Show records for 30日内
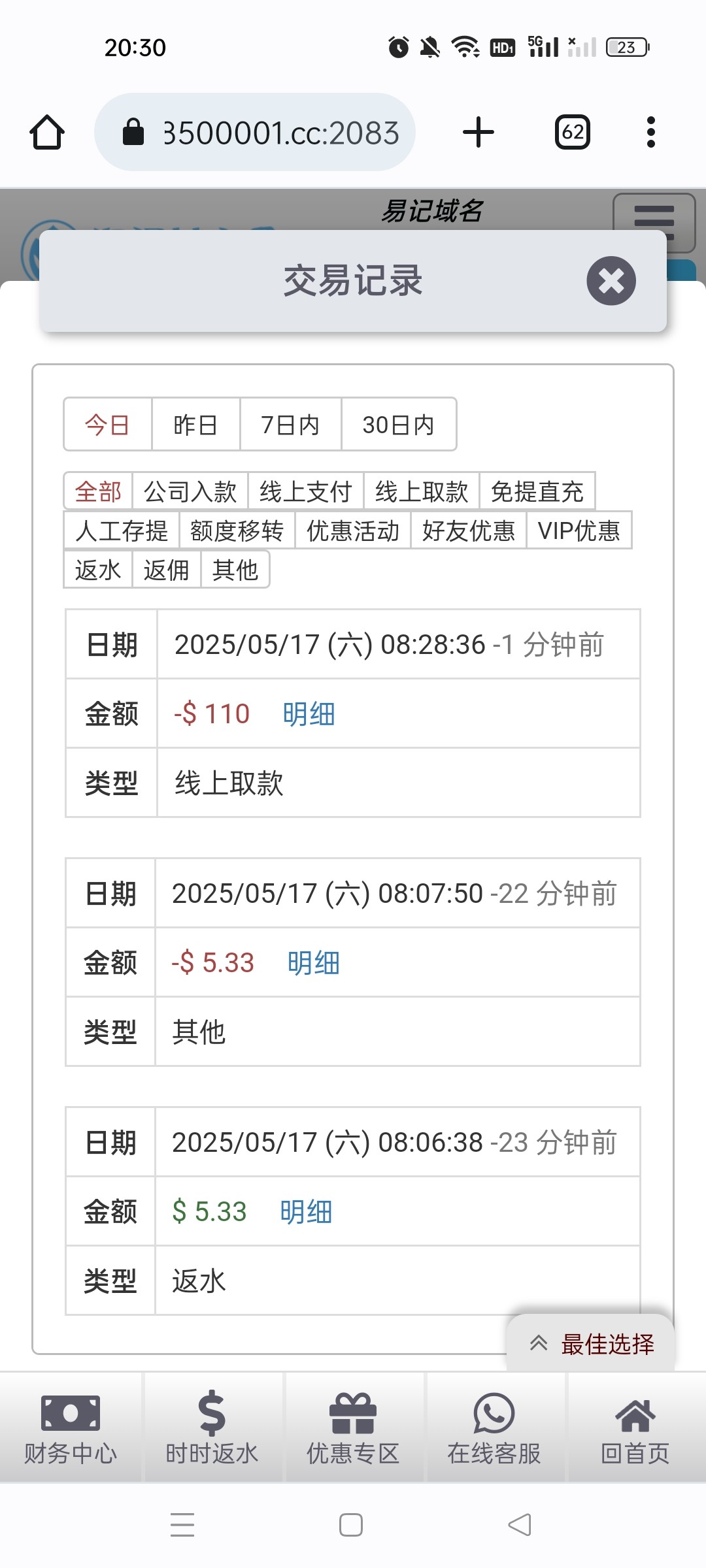 (x=398, y=425)
